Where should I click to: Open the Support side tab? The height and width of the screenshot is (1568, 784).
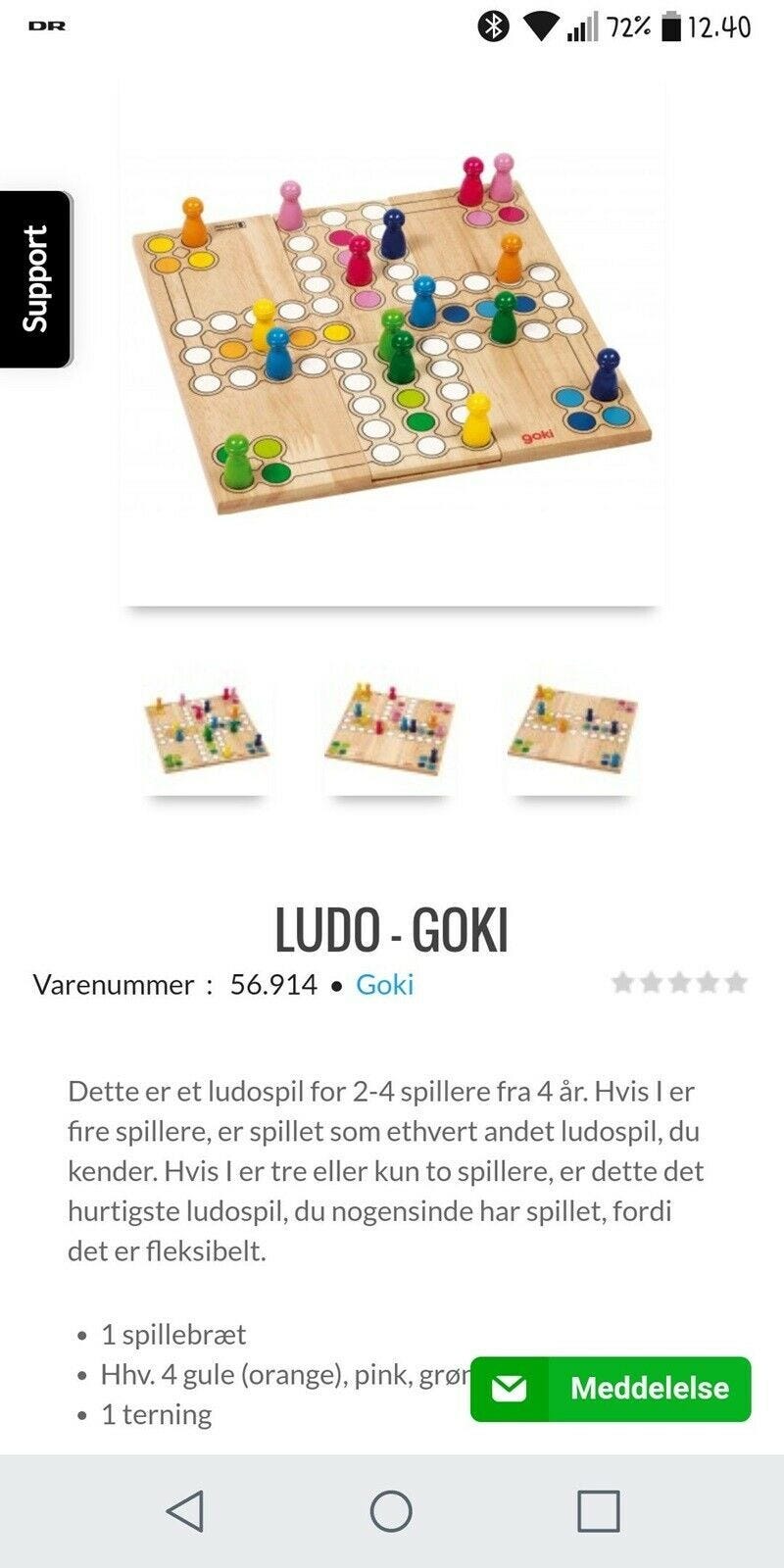pos(36,279)
